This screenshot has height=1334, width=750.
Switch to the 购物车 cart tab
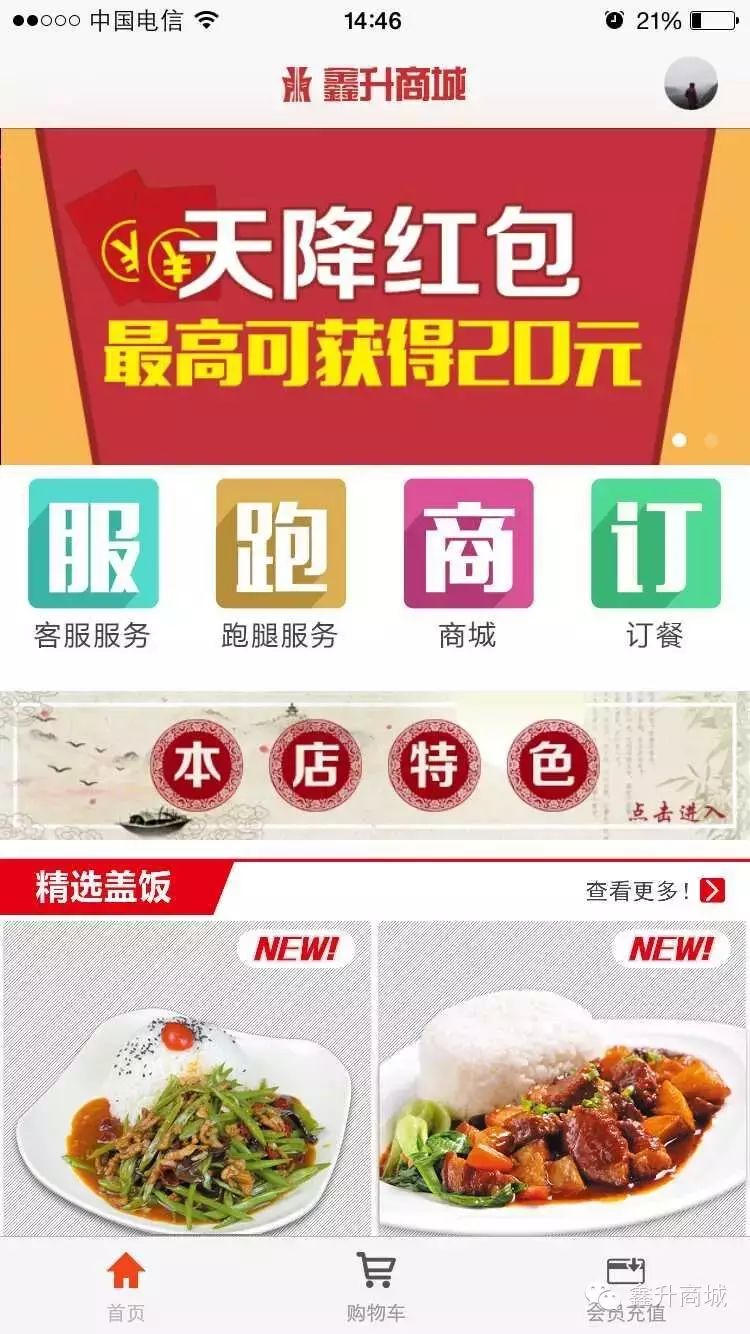tap(375, 1286)
